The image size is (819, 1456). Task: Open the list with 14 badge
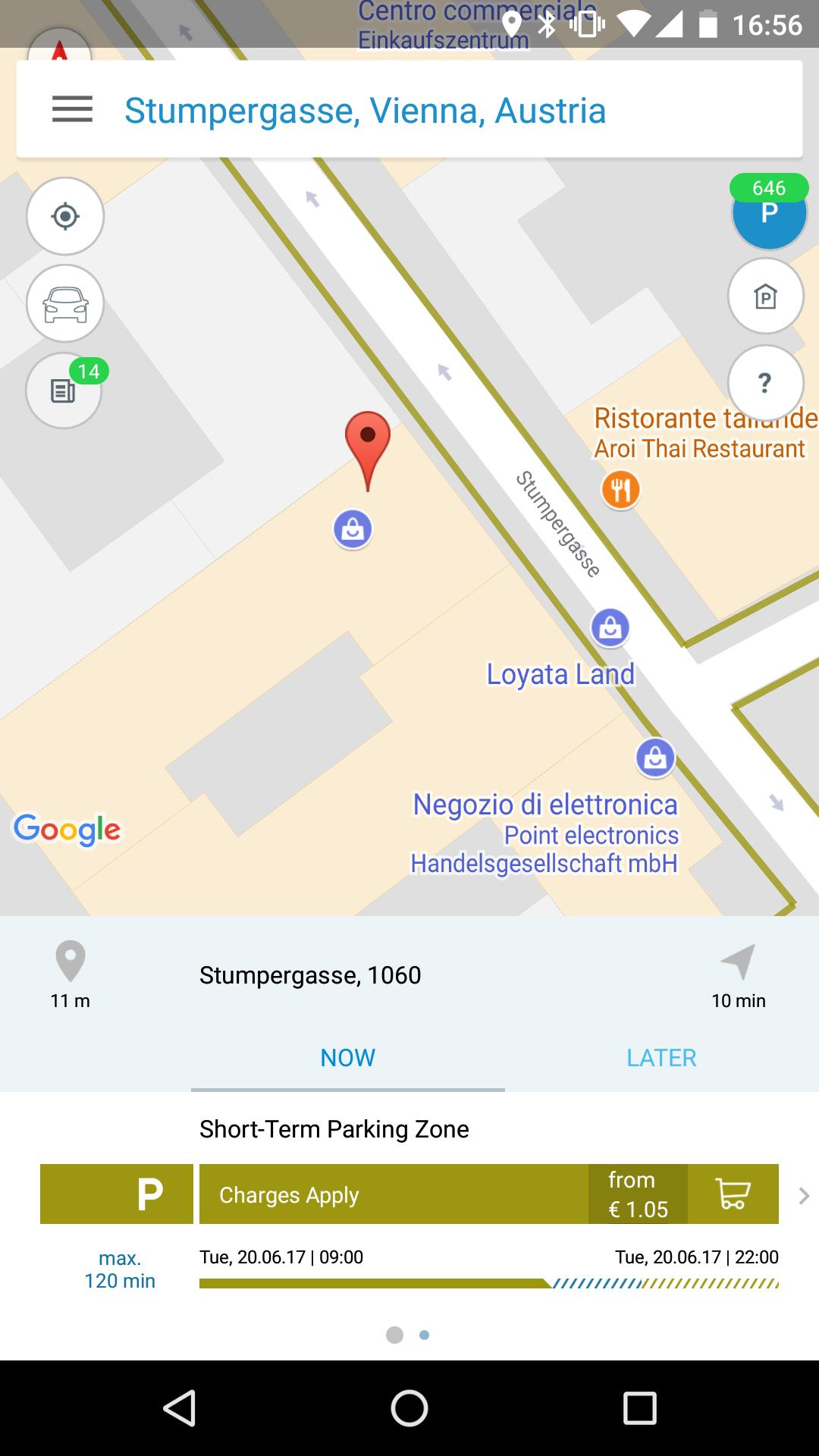point(64,391)
